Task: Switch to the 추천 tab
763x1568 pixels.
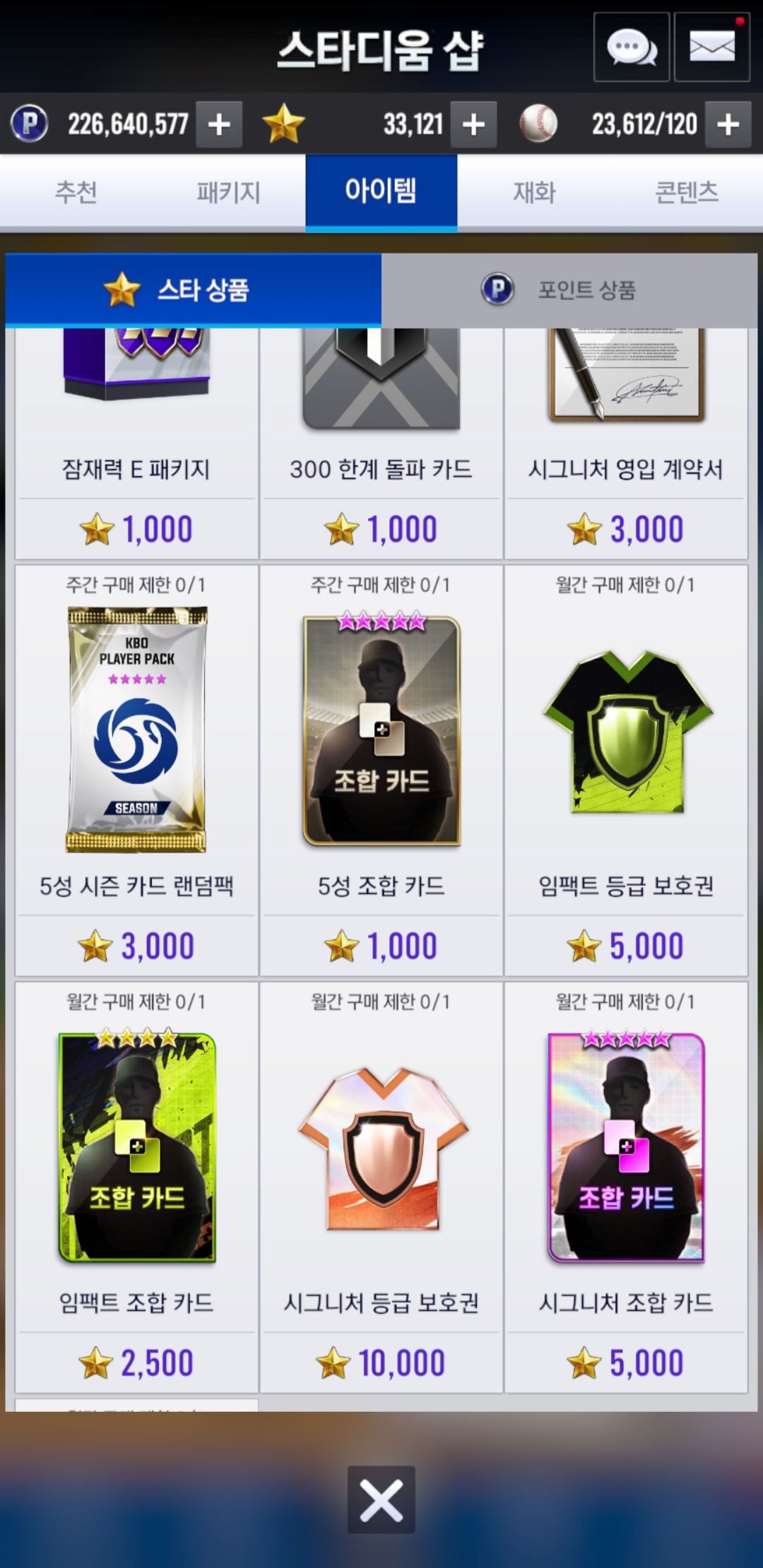Action: (x=76, y=192)
